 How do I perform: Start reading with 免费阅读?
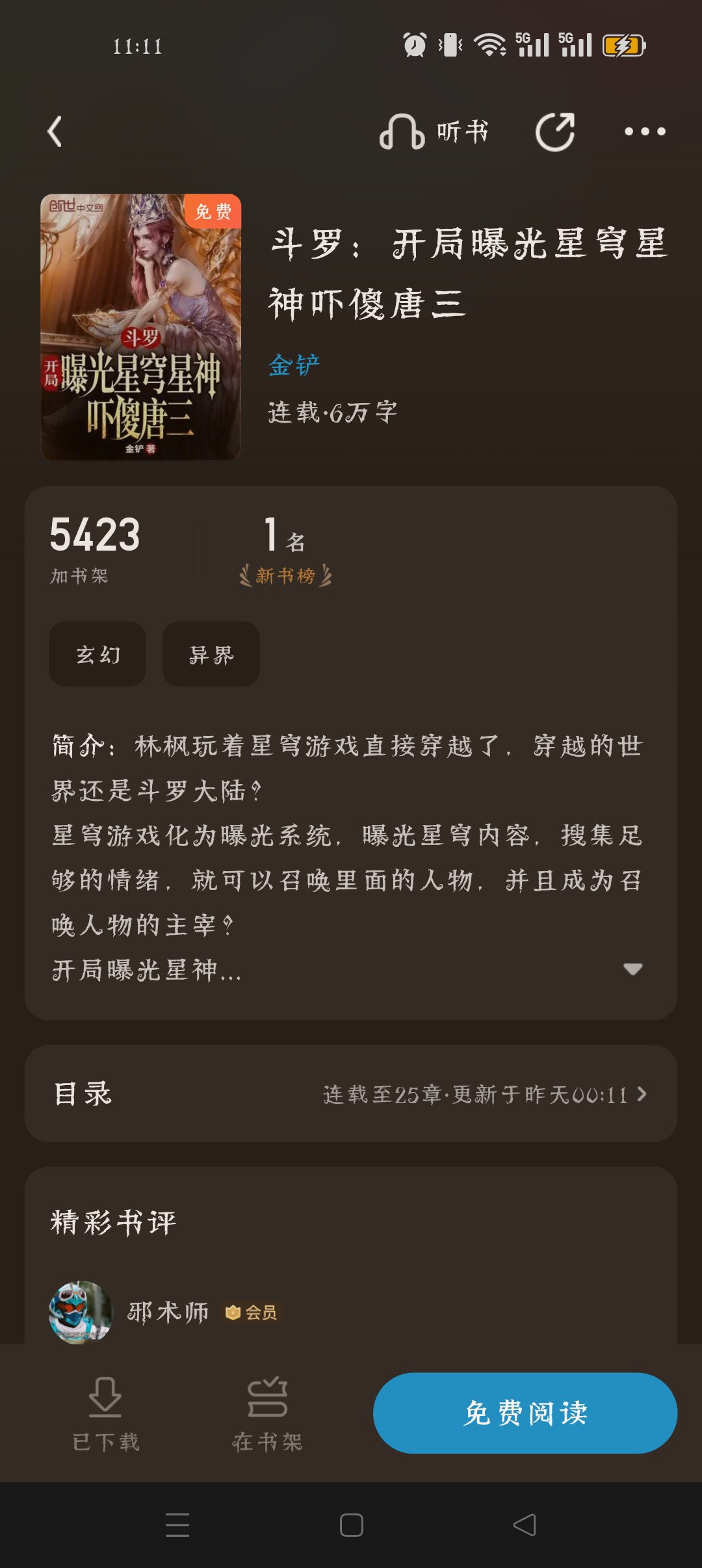click(525, 1413)
